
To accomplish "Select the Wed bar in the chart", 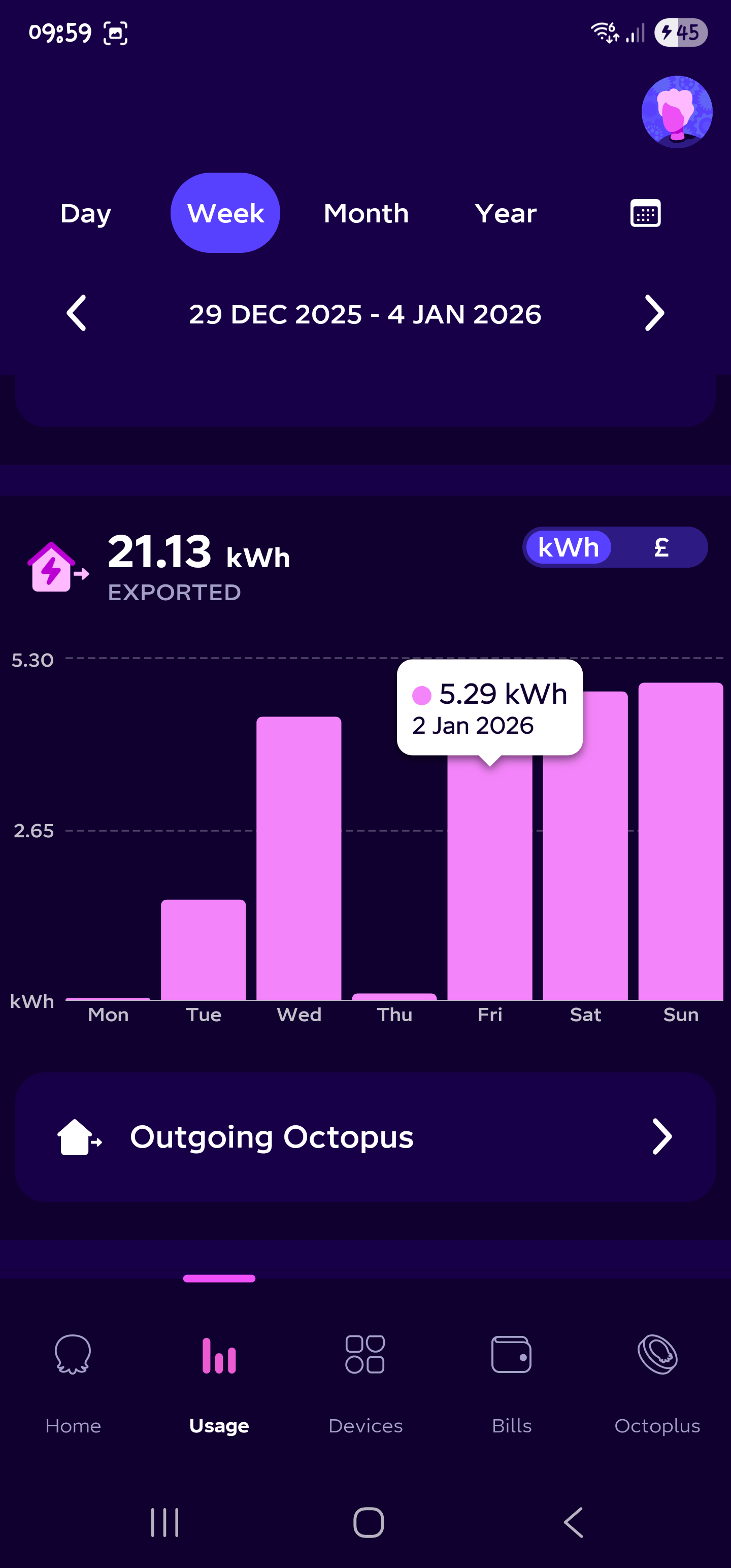I will tap(299, 858).
